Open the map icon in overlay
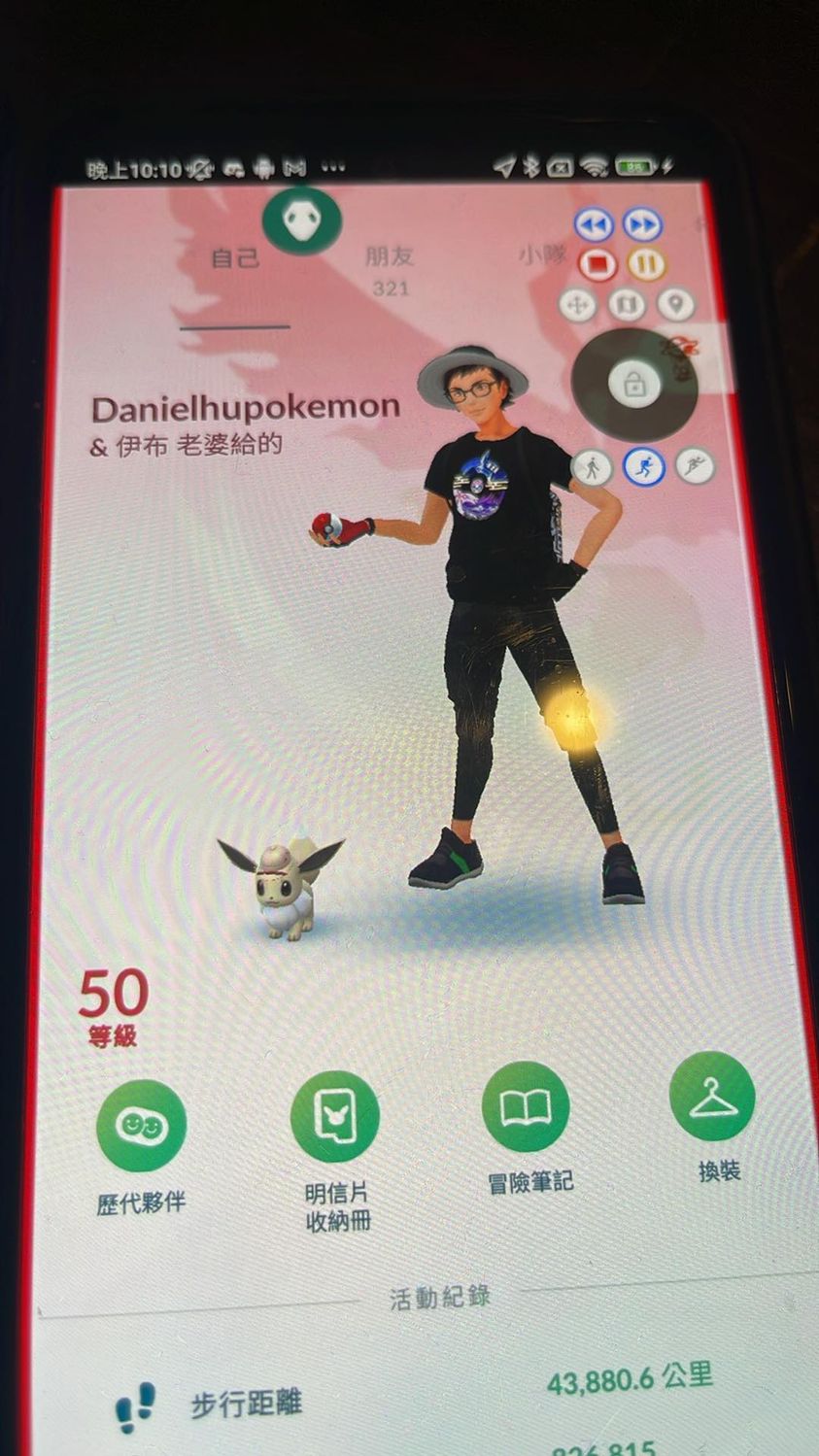 (627, 305)
